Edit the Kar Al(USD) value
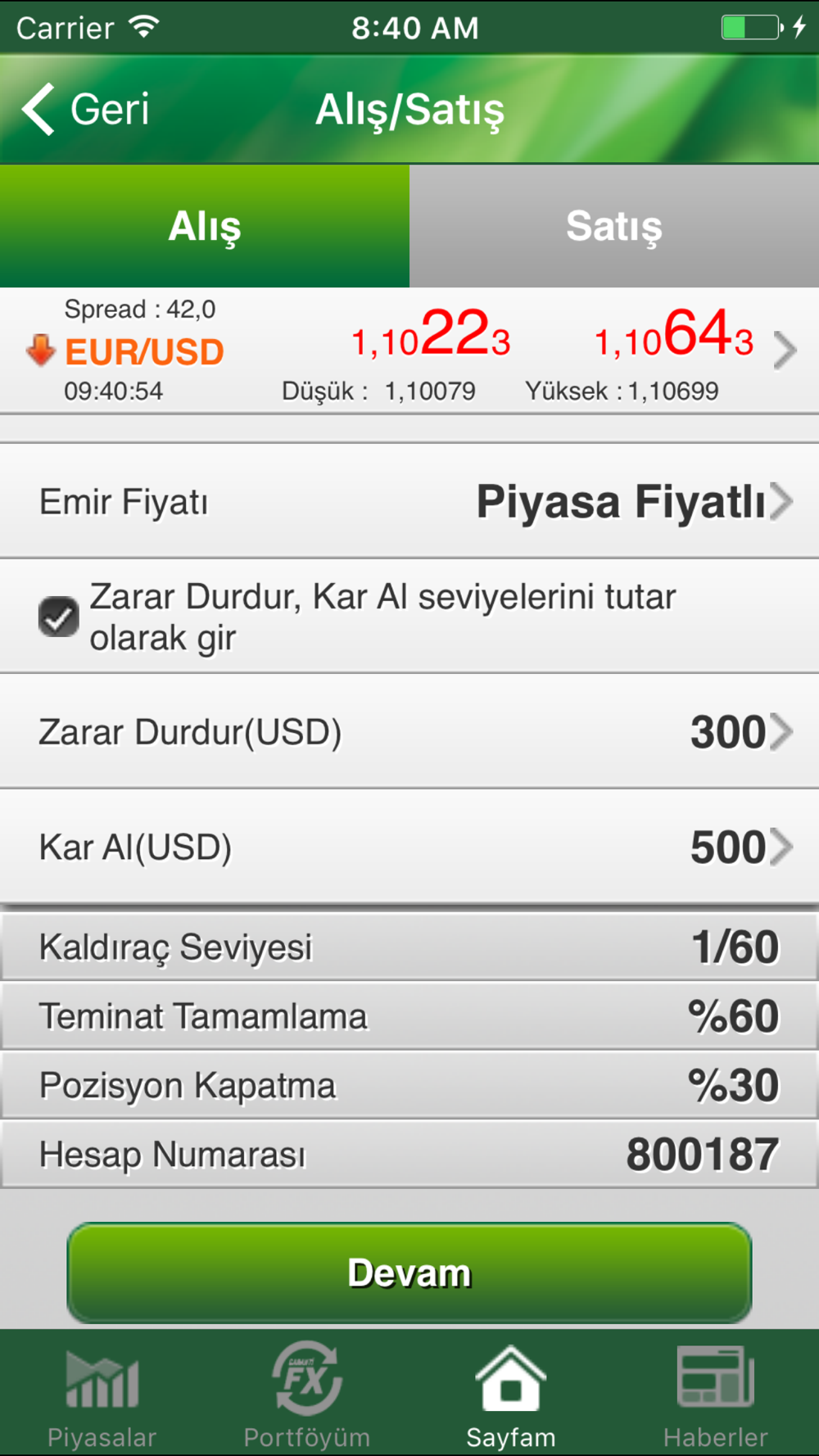This screenshot has height=1456, width=819. tap(409, 847)
